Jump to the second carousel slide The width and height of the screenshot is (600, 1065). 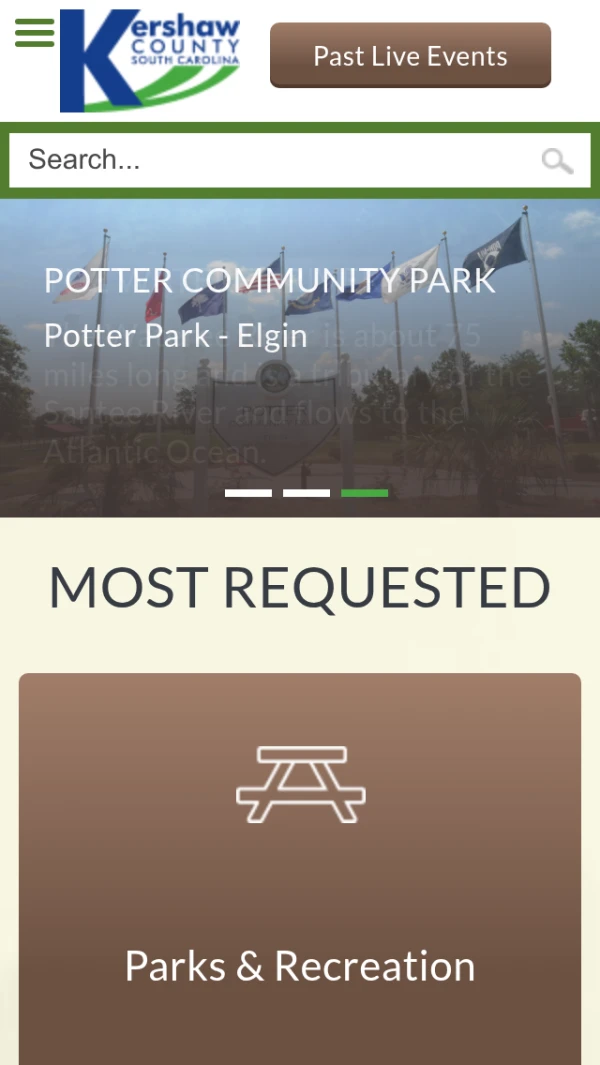[x=306, y=493]
